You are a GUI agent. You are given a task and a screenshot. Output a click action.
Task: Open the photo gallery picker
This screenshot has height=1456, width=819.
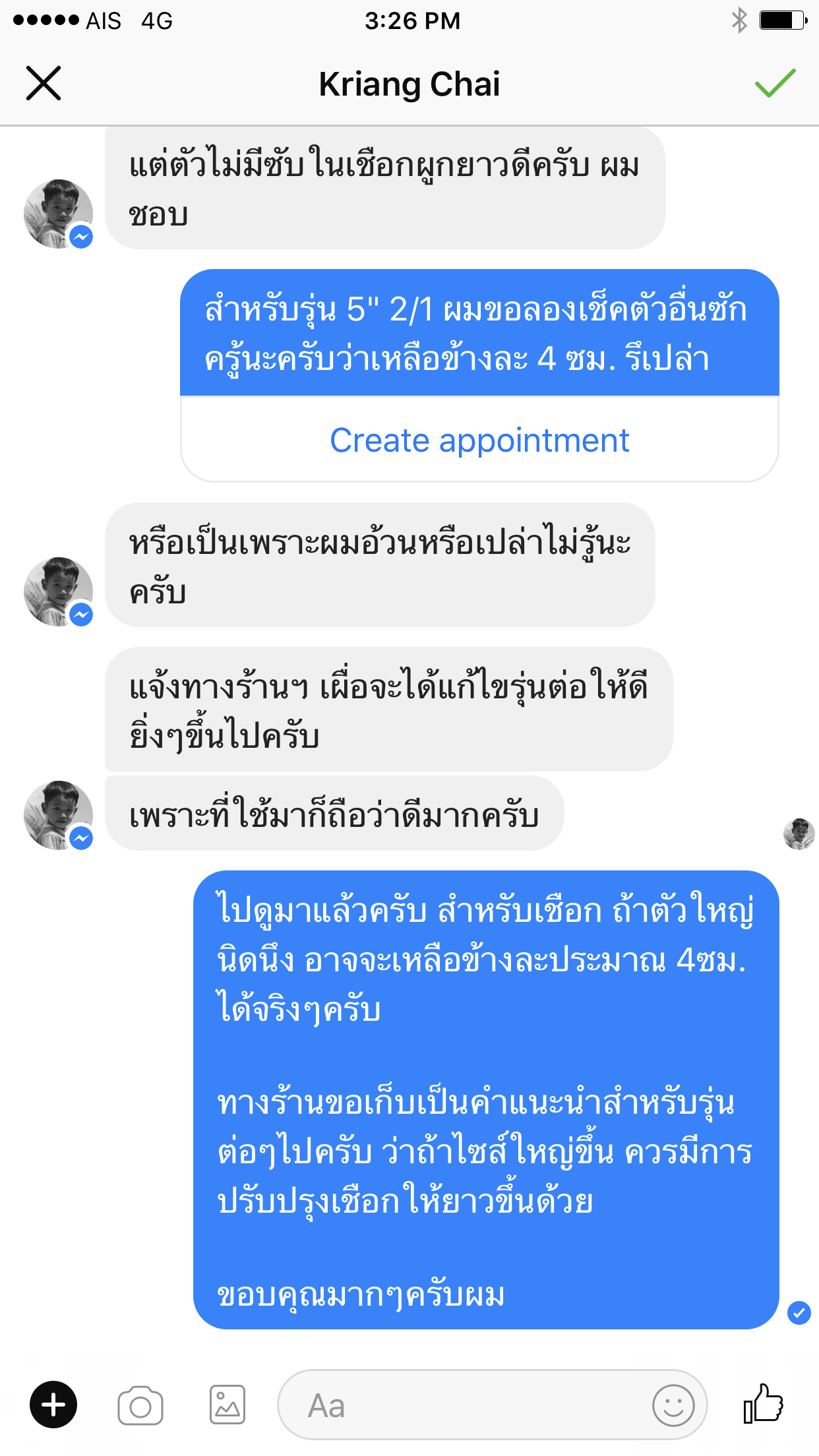pyautogui.click(x=228, y=1405)
